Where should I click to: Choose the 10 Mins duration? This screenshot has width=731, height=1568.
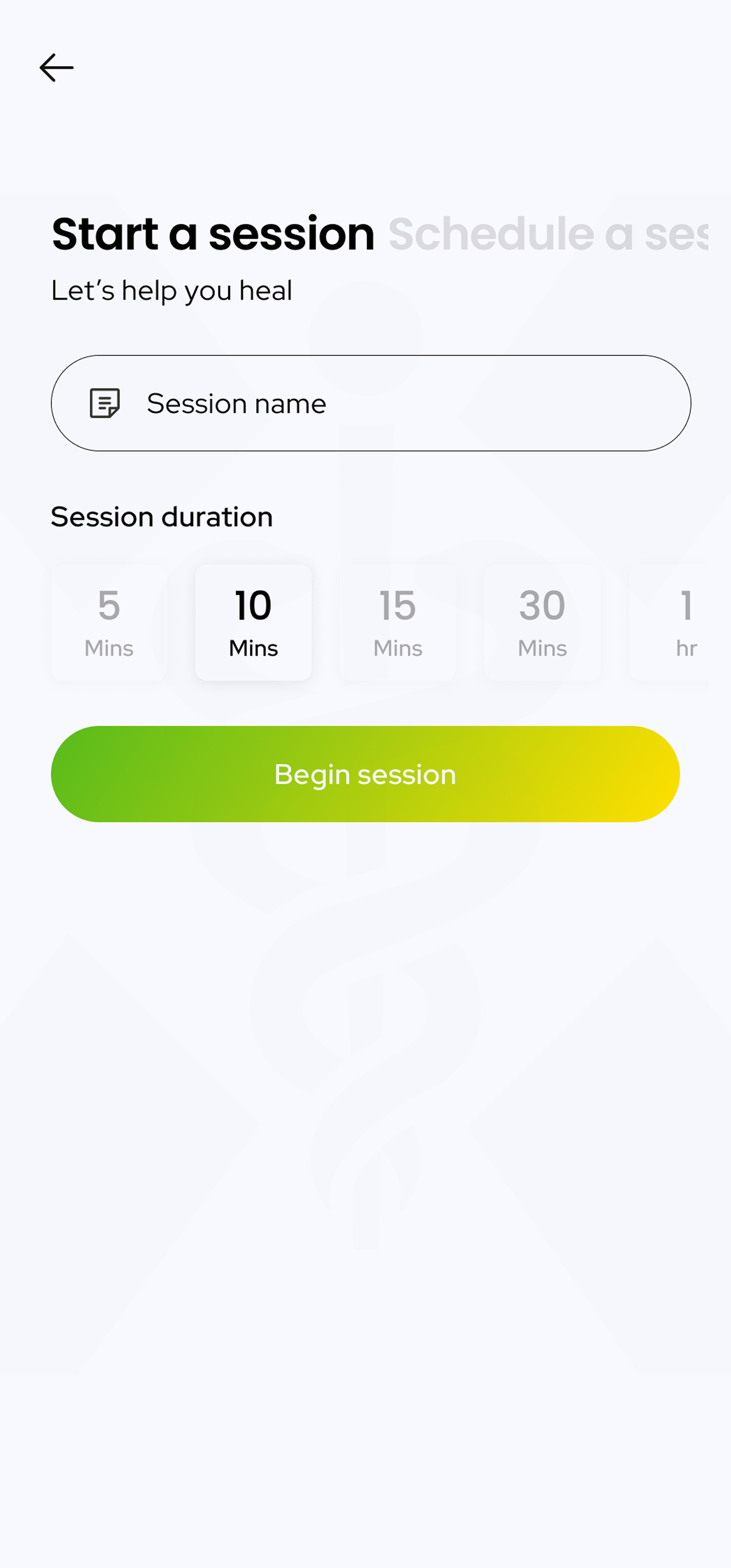[x=253, y=622]
